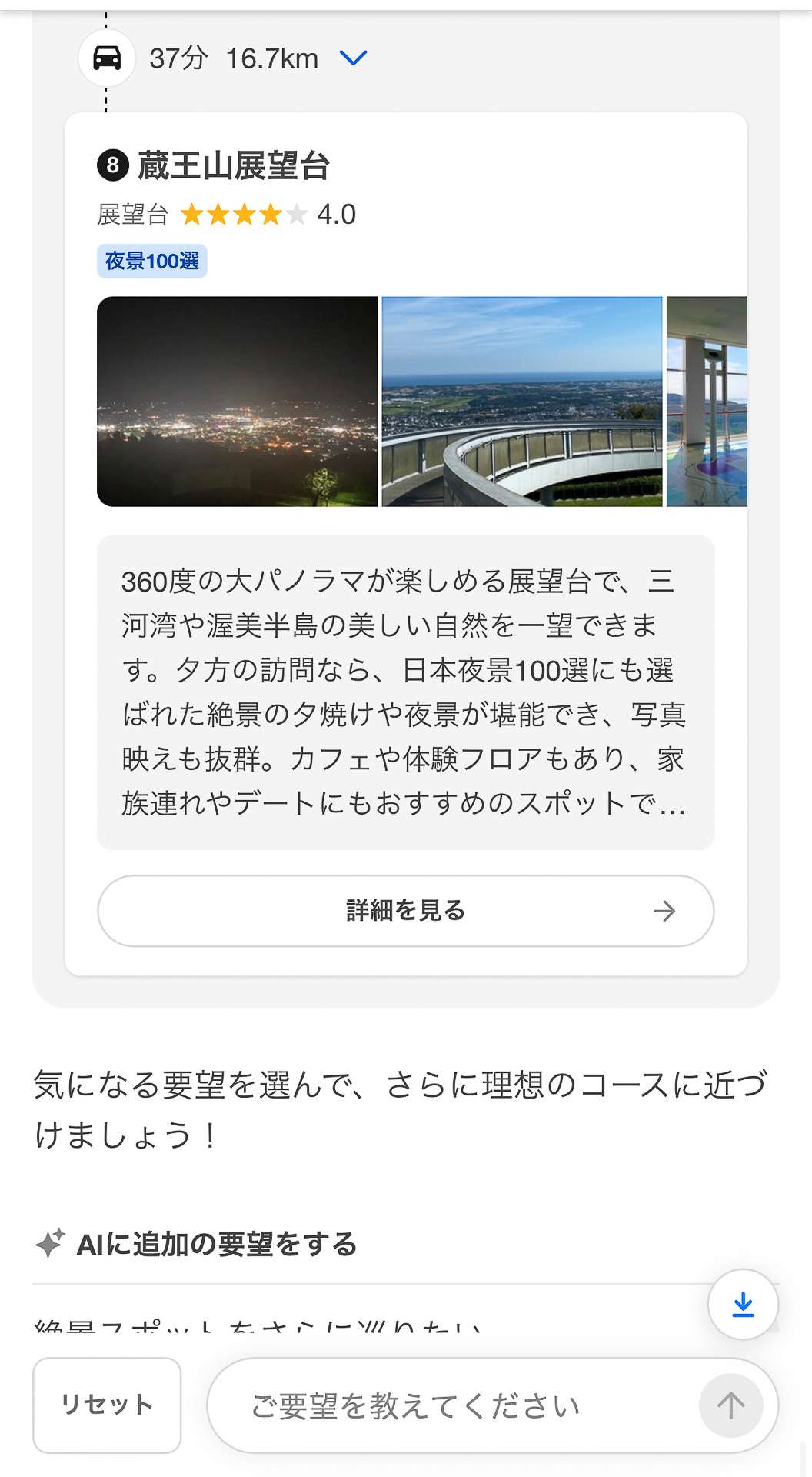Expand the route details chevron next to 16.7km
The image size is (812, 1477).
353,58
